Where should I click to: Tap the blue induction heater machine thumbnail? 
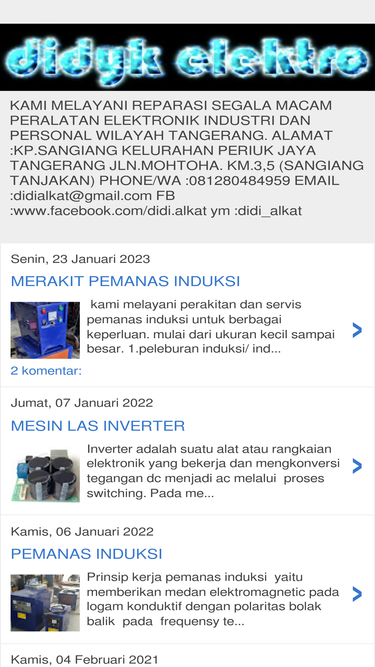(45, 330)
